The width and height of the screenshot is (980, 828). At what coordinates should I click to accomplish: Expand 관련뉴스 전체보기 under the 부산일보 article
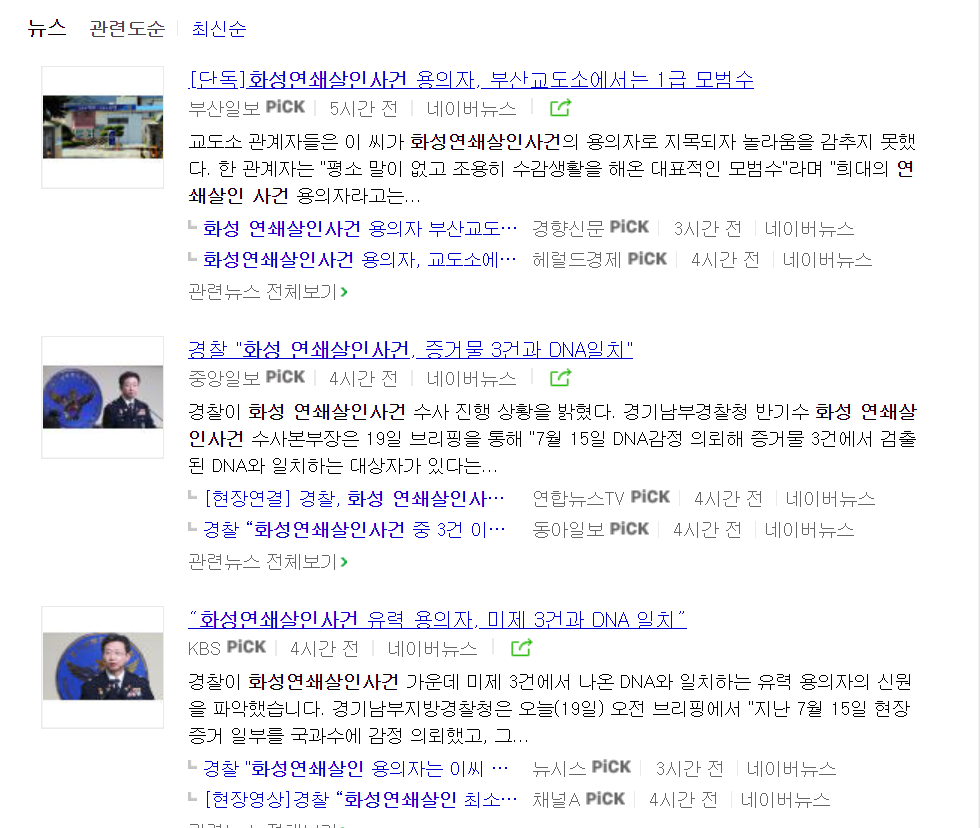[x=267, y=292]
